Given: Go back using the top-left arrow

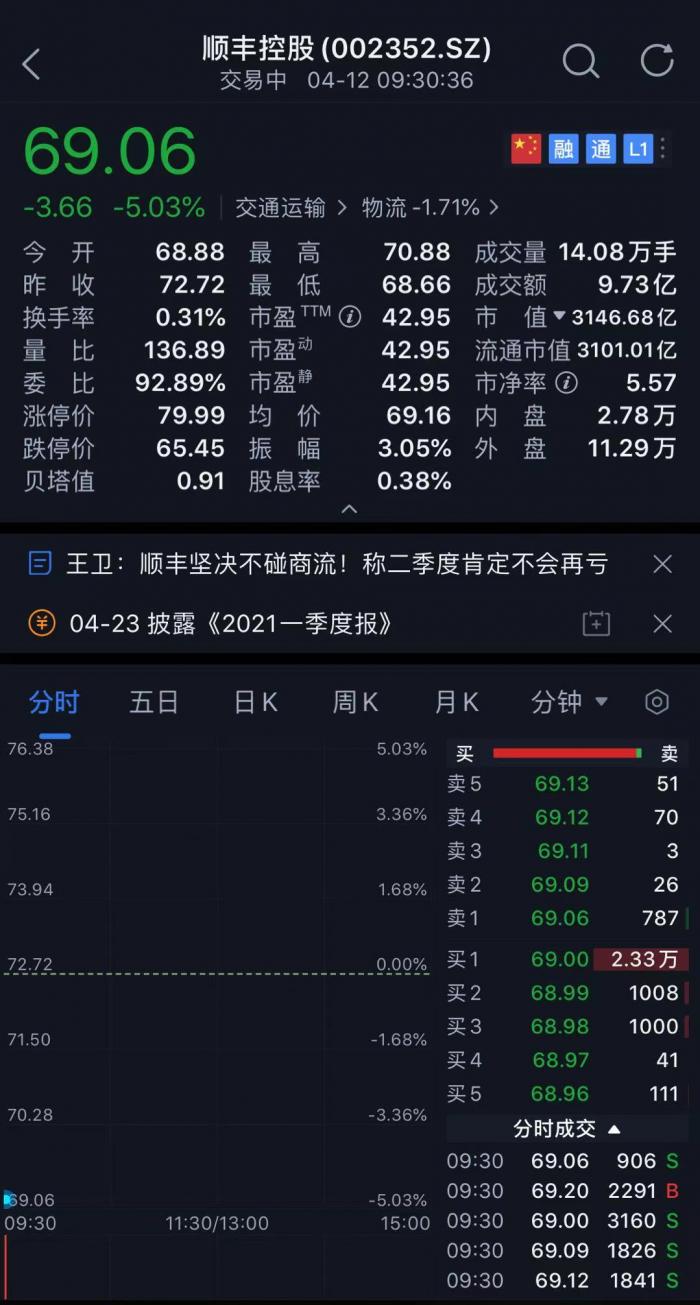Looking at the screenshot, I should pyautogui.click(x=31, y=64).
